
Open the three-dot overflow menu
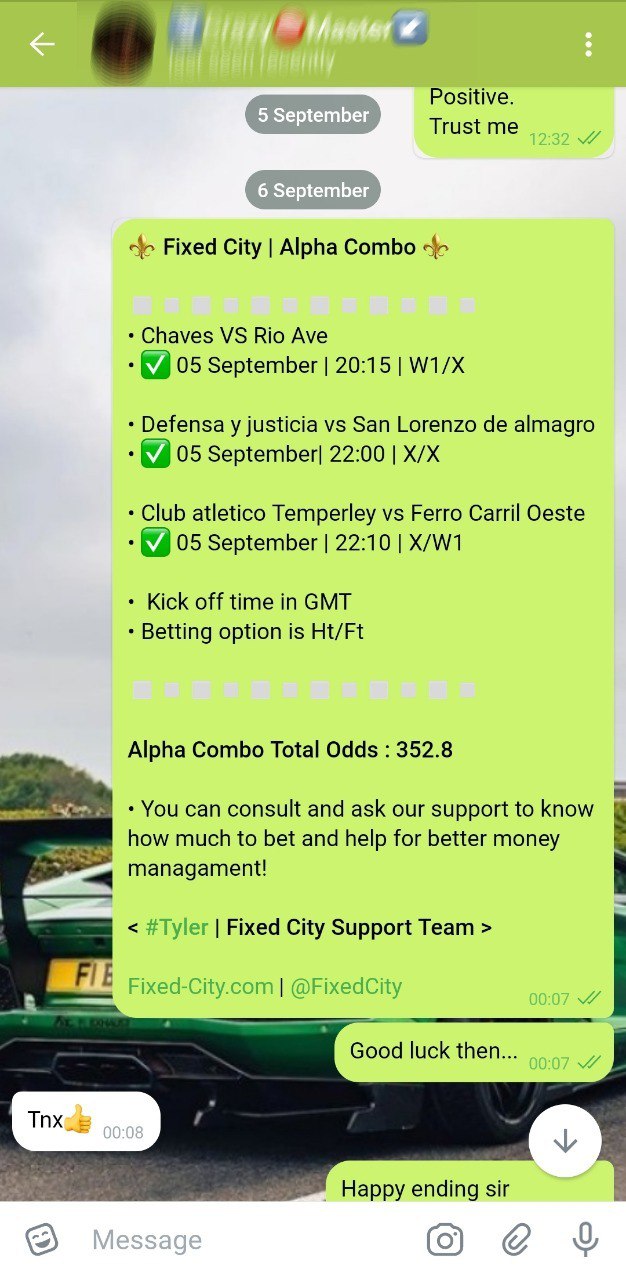(x=588, y=44)
